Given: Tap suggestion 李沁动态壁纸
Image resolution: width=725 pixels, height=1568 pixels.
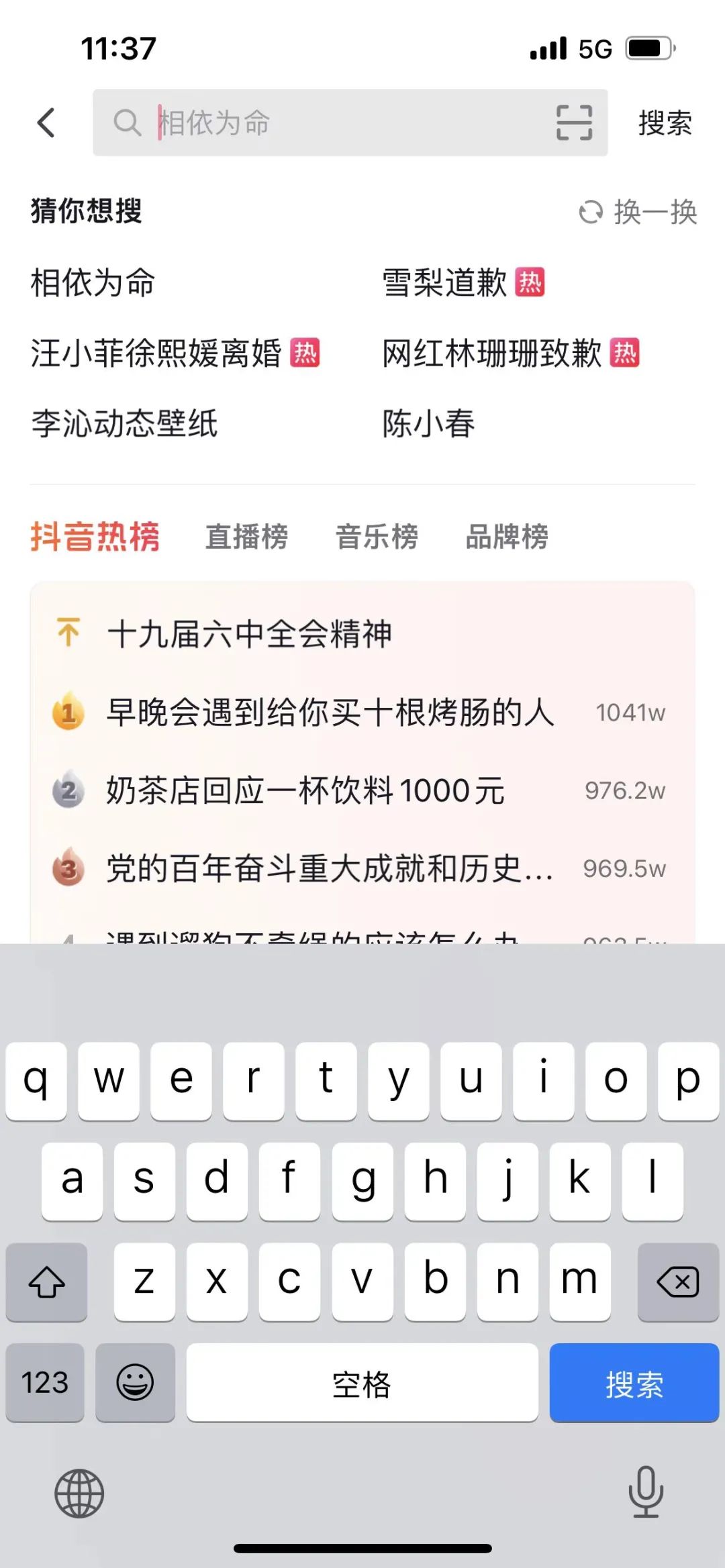Looking at the screenshot, I should pos(124,423).
